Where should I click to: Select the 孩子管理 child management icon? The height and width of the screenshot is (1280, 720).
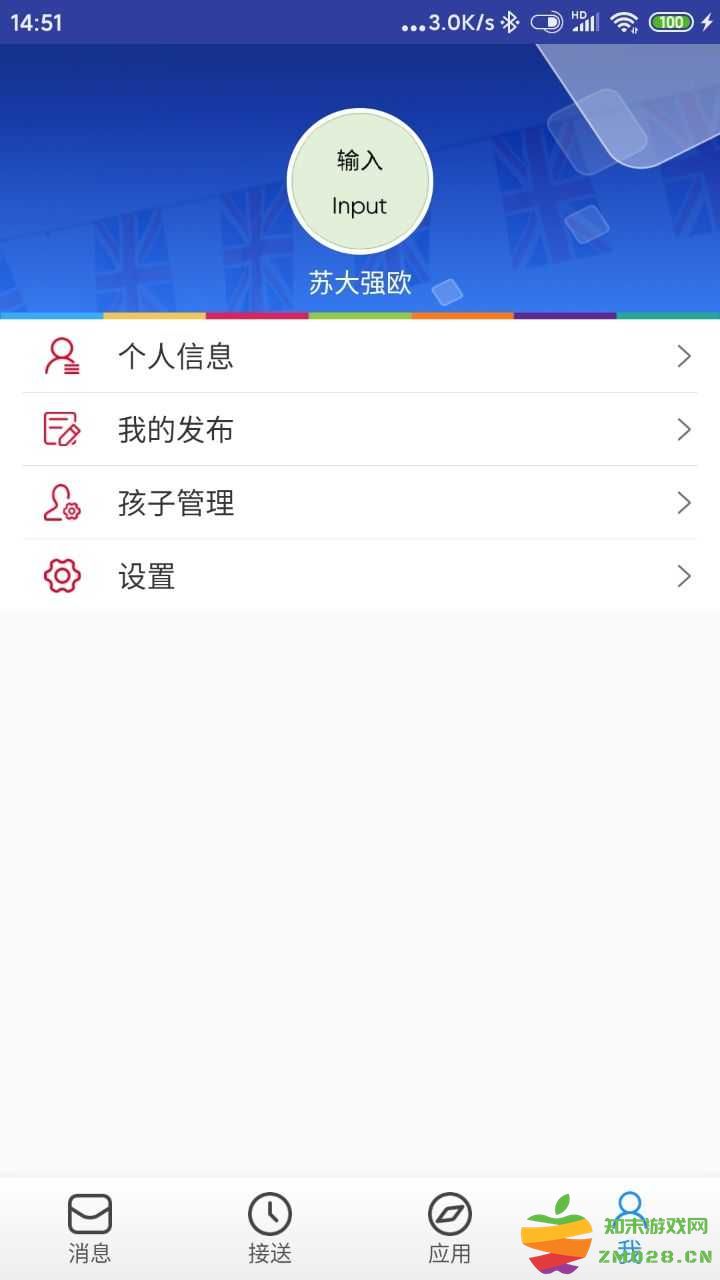coord(62,503)
